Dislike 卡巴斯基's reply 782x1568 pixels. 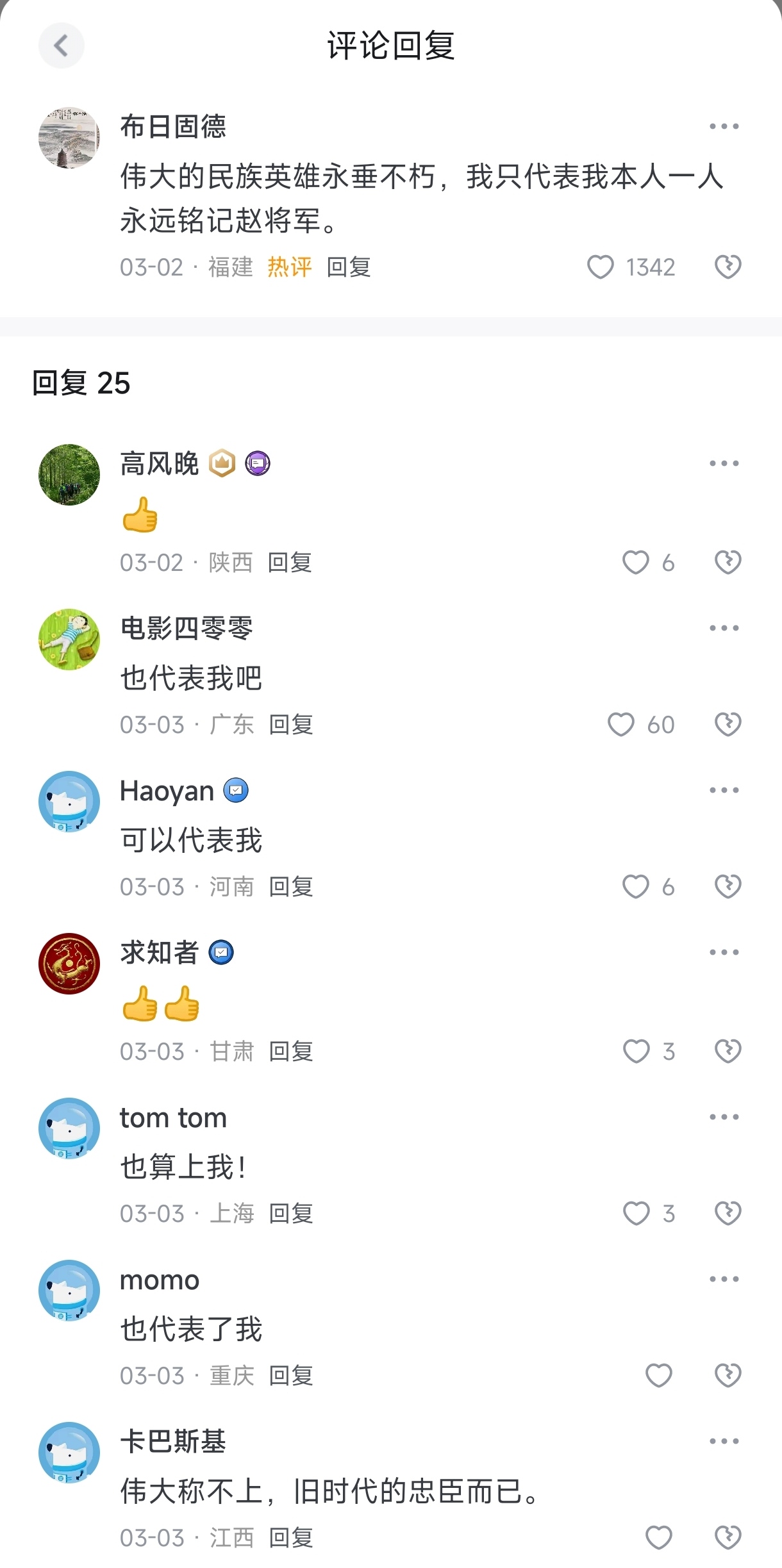click(728, 1538)
